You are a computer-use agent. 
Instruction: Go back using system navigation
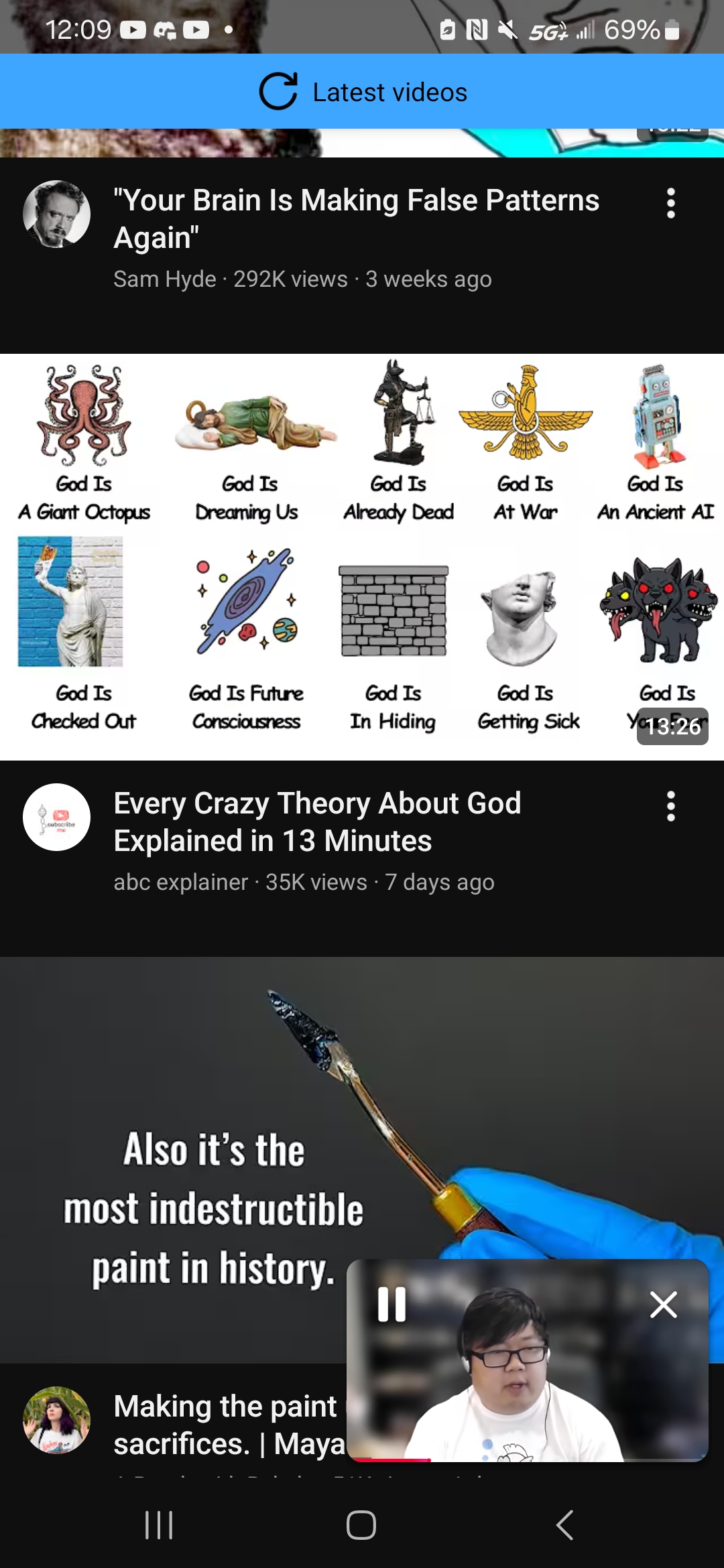[x=564, y=1526]
